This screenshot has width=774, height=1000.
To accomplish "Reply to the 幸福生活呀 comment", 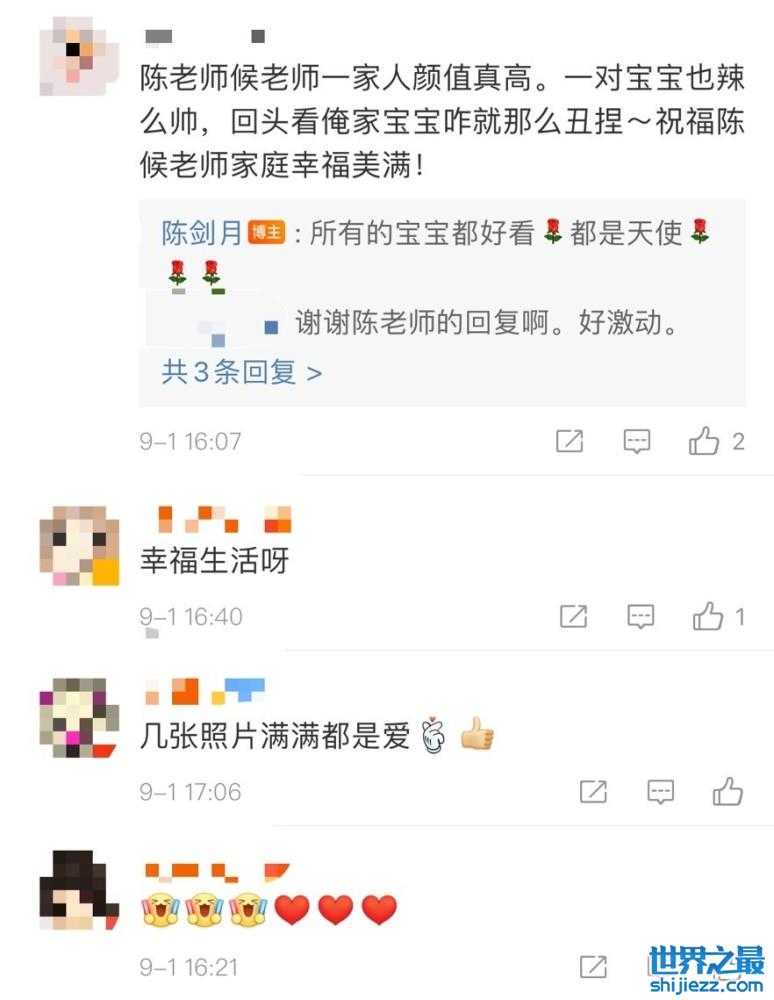I will click(641, 617).
